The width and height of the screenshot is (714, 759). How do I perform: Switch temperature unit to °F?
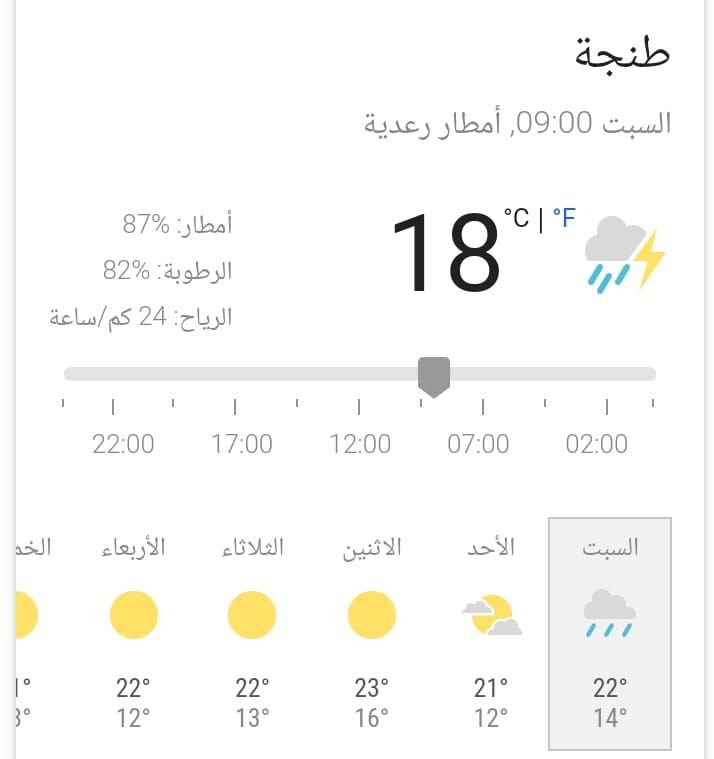coord(564,218)
